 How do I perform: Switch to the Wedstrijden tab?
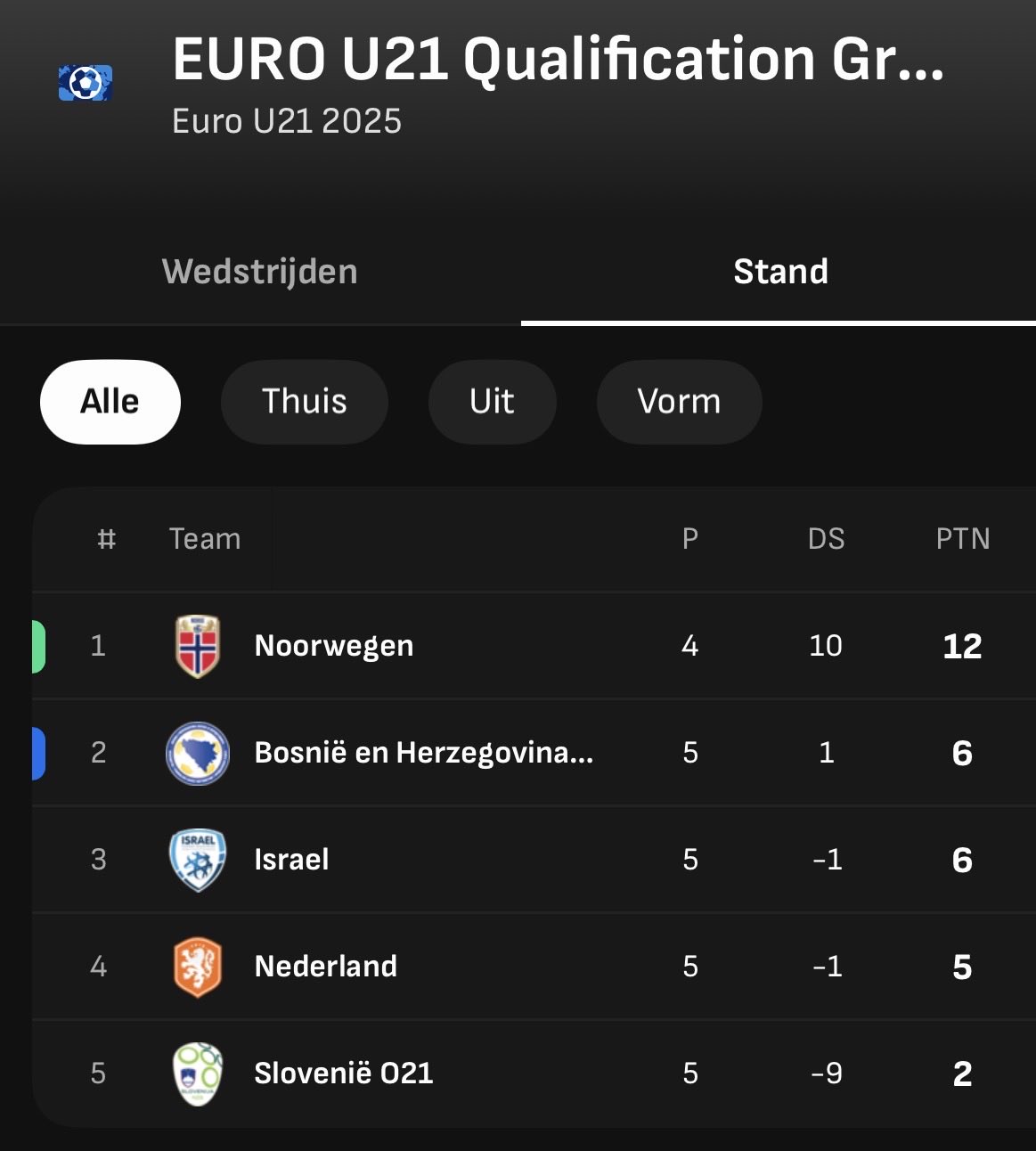[x=259, y=272]
